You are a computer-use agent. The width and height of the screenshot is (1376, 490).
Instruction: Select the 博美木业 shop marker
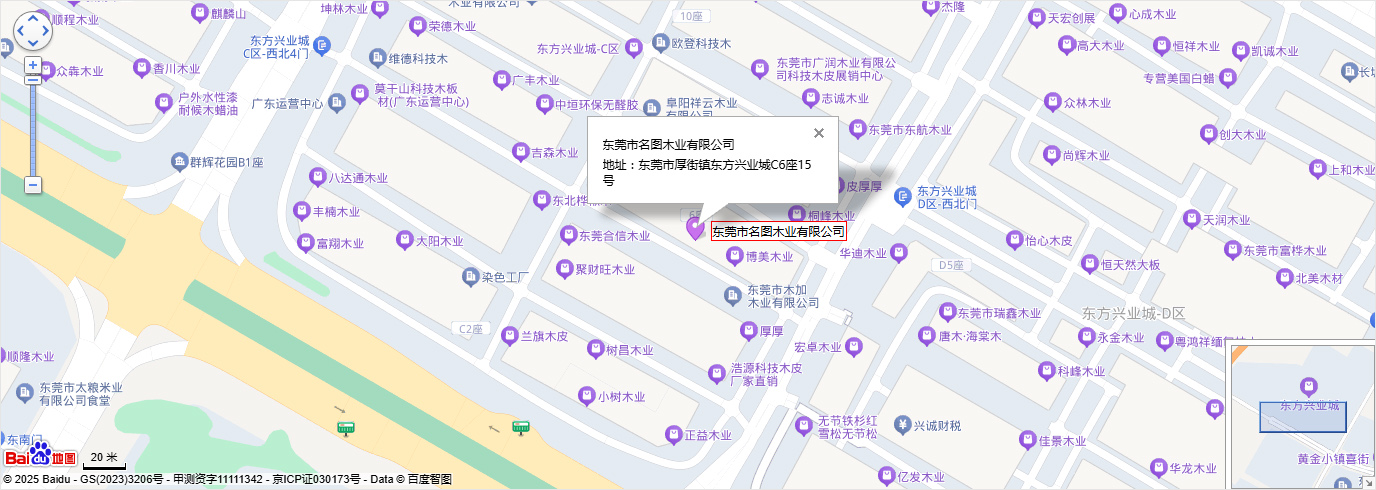[x=734, y=256]
